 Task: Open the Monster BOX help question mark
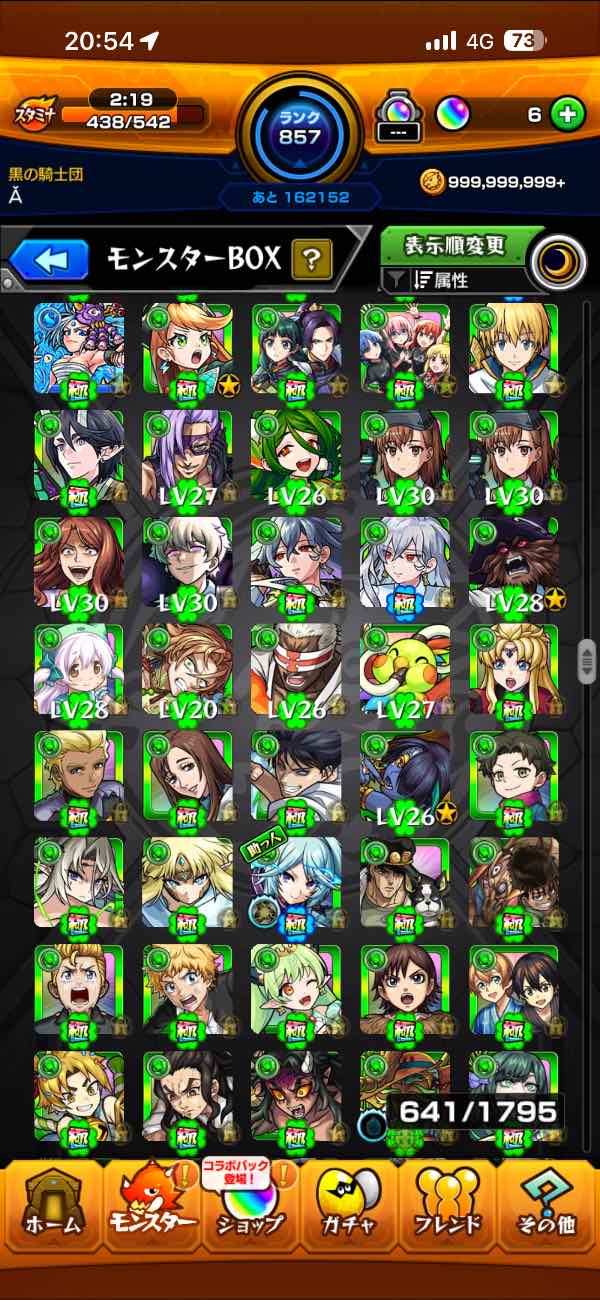311,261
